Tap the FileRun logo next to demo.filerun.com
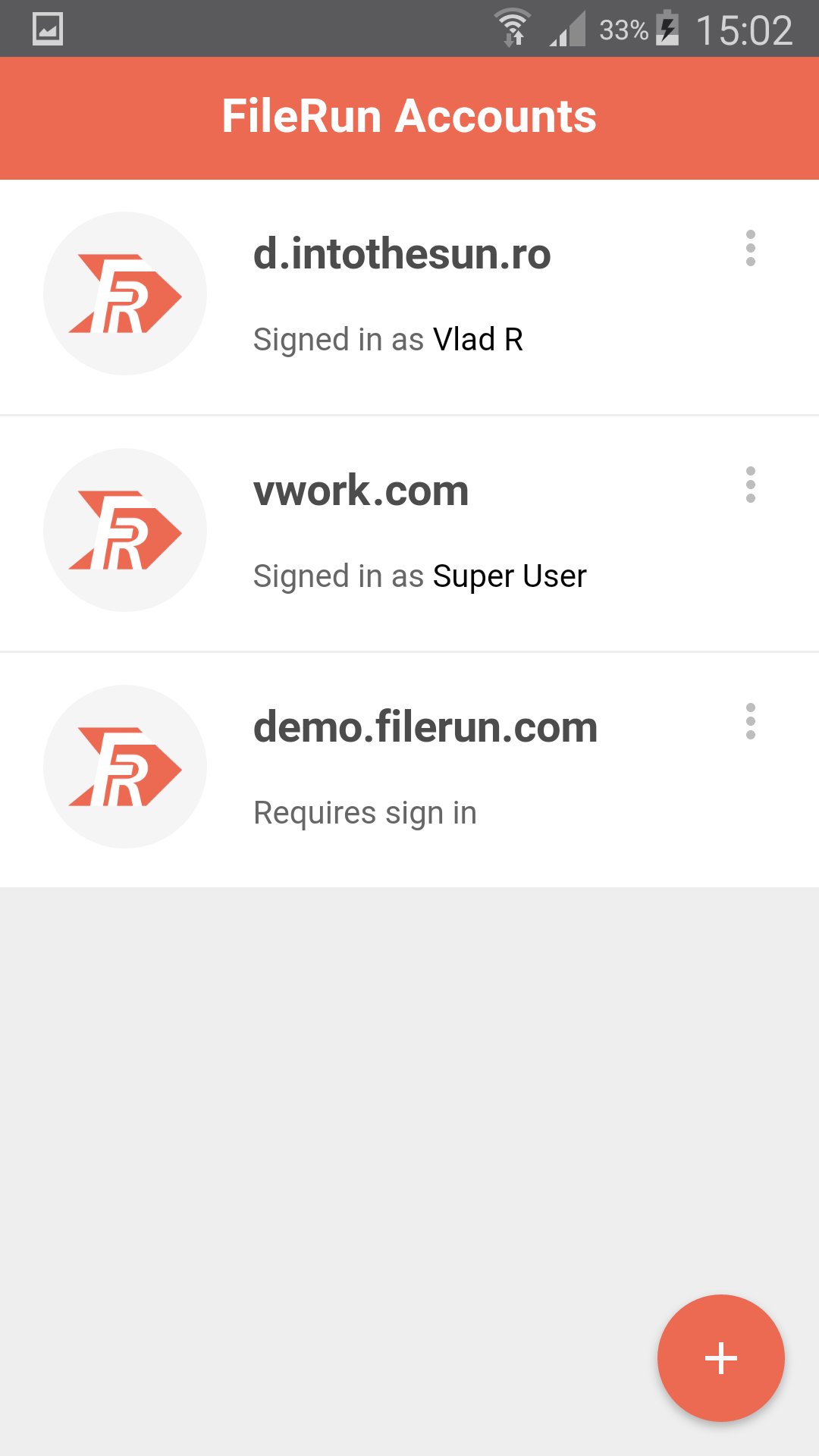This screenshot has height=1456, width=819. 125,767
